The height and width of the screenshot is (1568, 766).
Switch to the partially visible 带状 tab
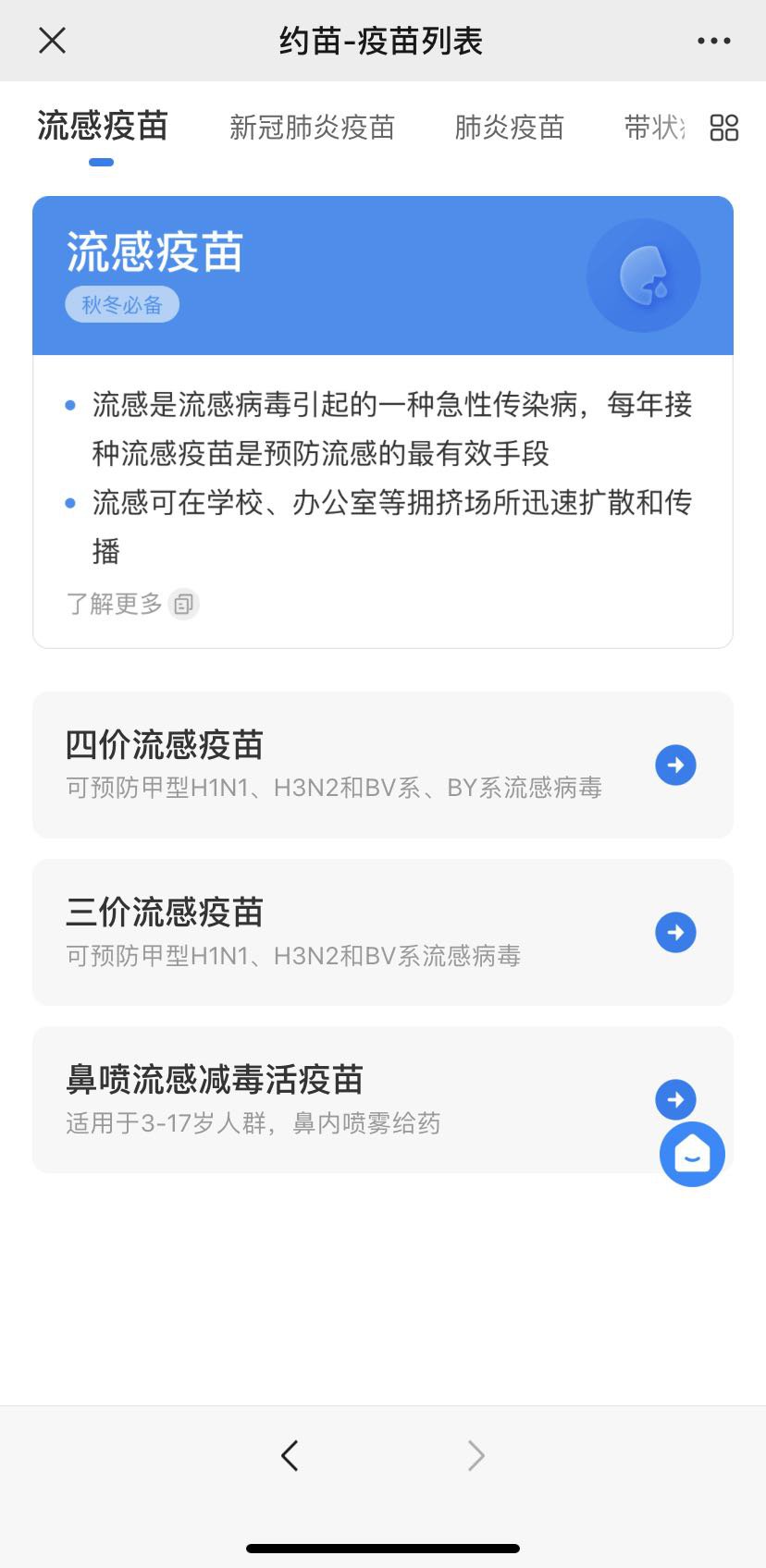655,128
